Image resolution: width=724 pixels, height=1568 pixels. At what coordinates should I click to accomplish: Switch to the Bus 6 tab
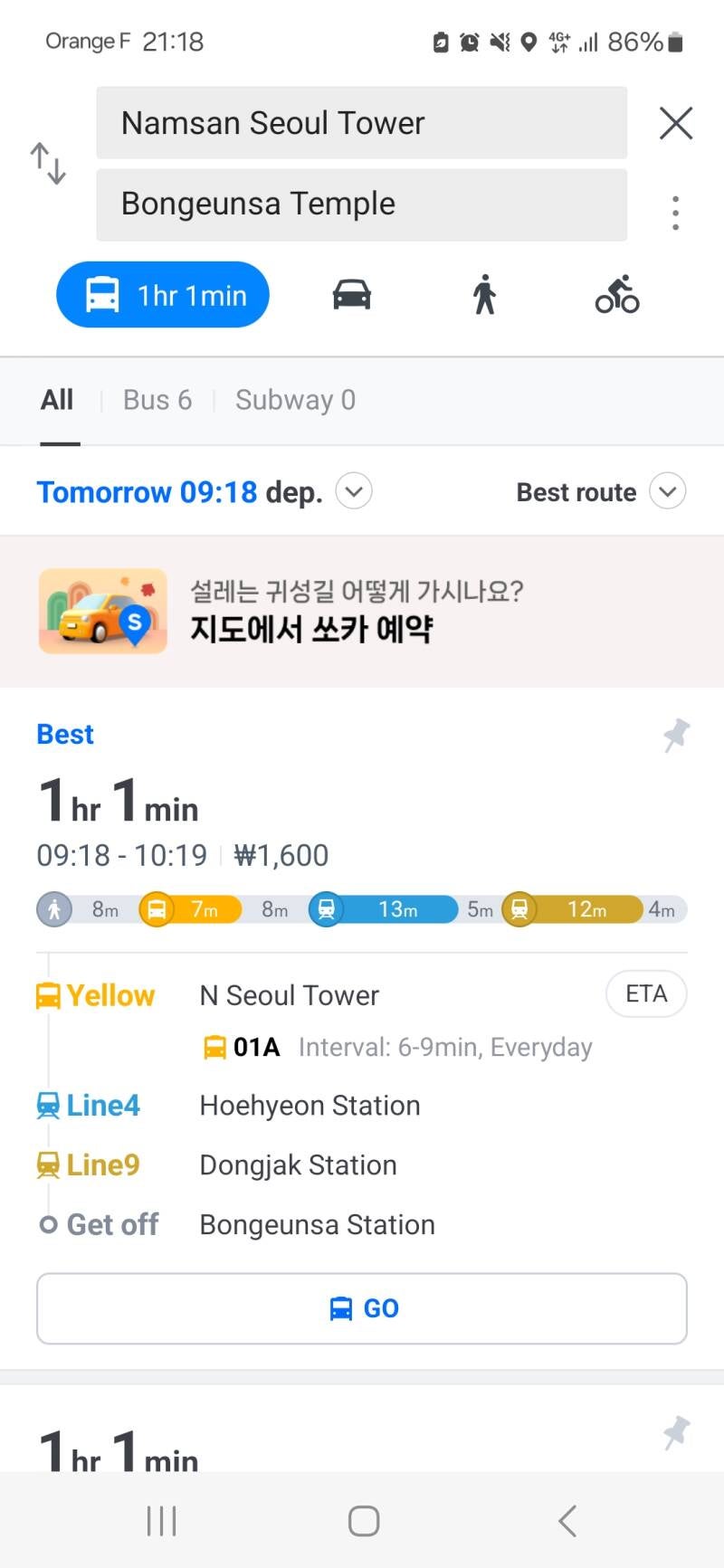tap(157, 400)
